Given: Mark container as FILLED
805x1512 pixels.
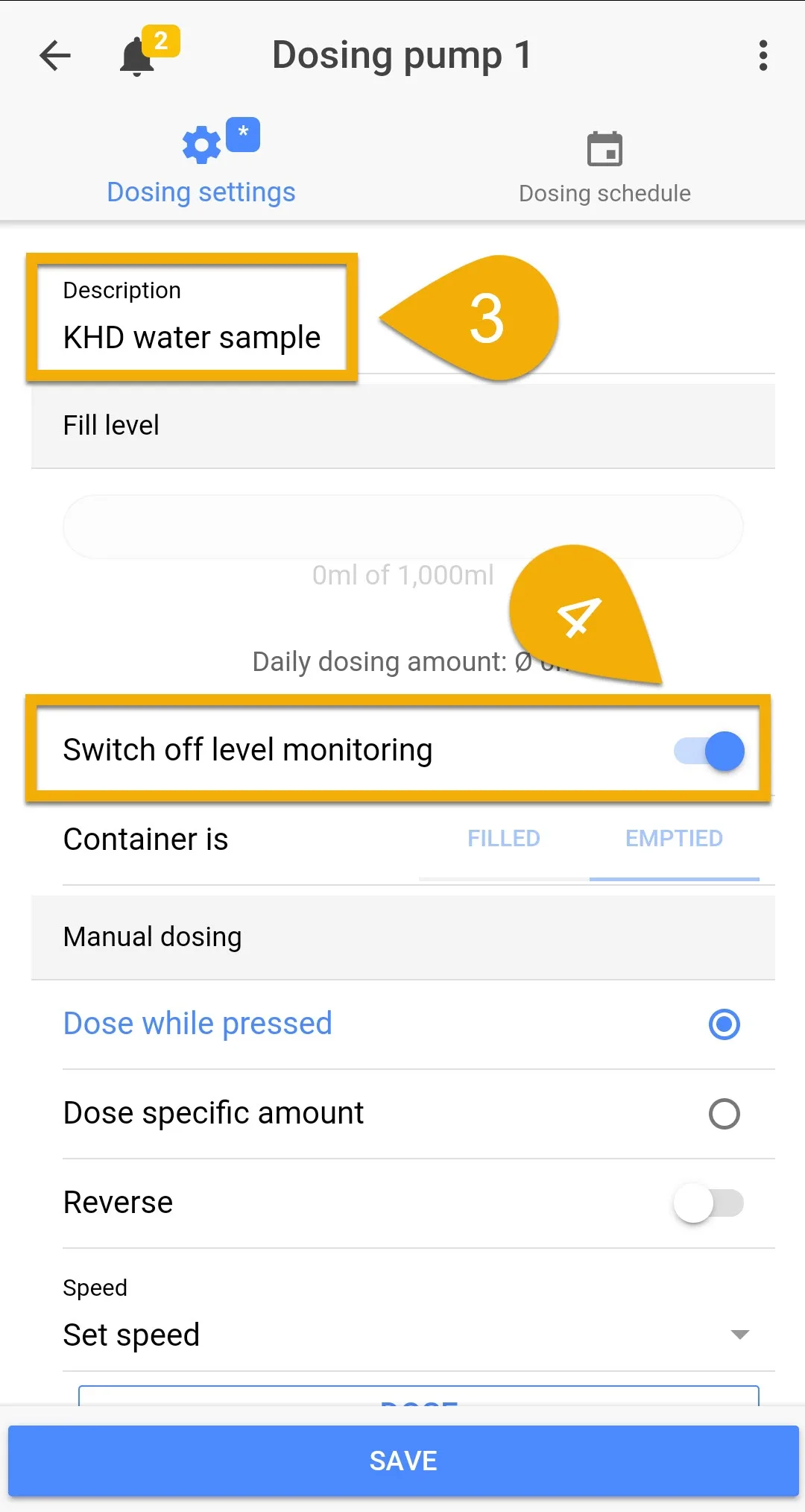Looking at the screenshot, I should (x=504, y=839).
